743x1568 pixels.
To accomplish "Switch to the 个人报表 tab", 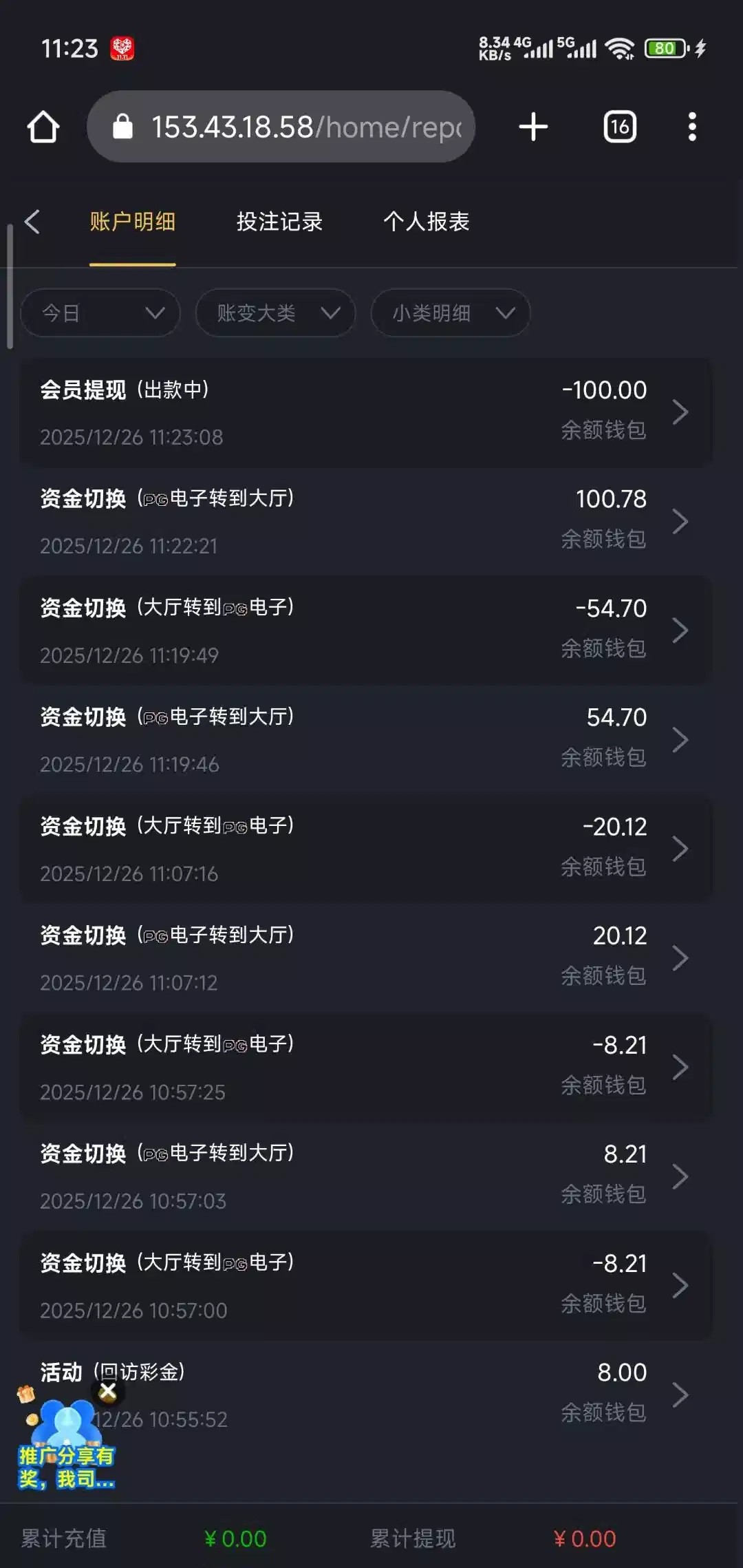I will (x=426, y=222).
